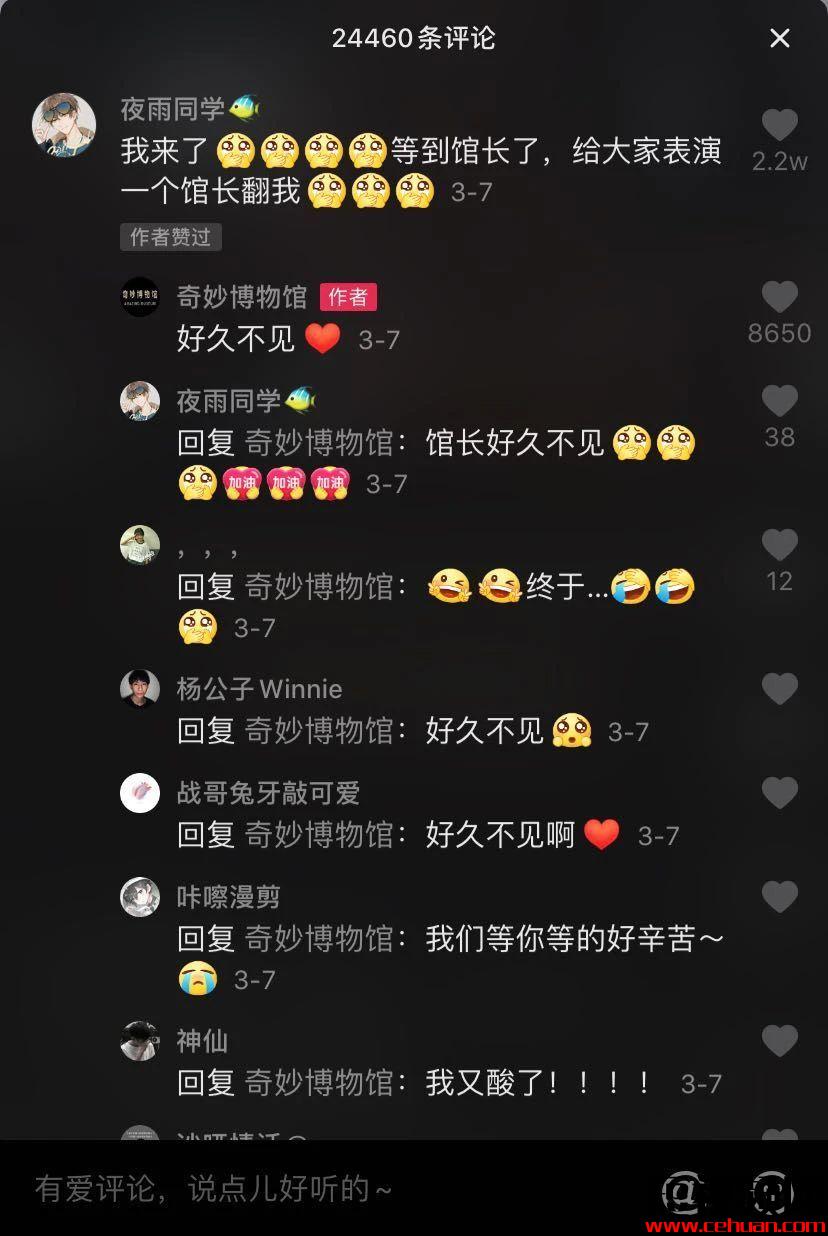Like 夜雨同学's reply 馆长好久不见

tap(779, 401)
